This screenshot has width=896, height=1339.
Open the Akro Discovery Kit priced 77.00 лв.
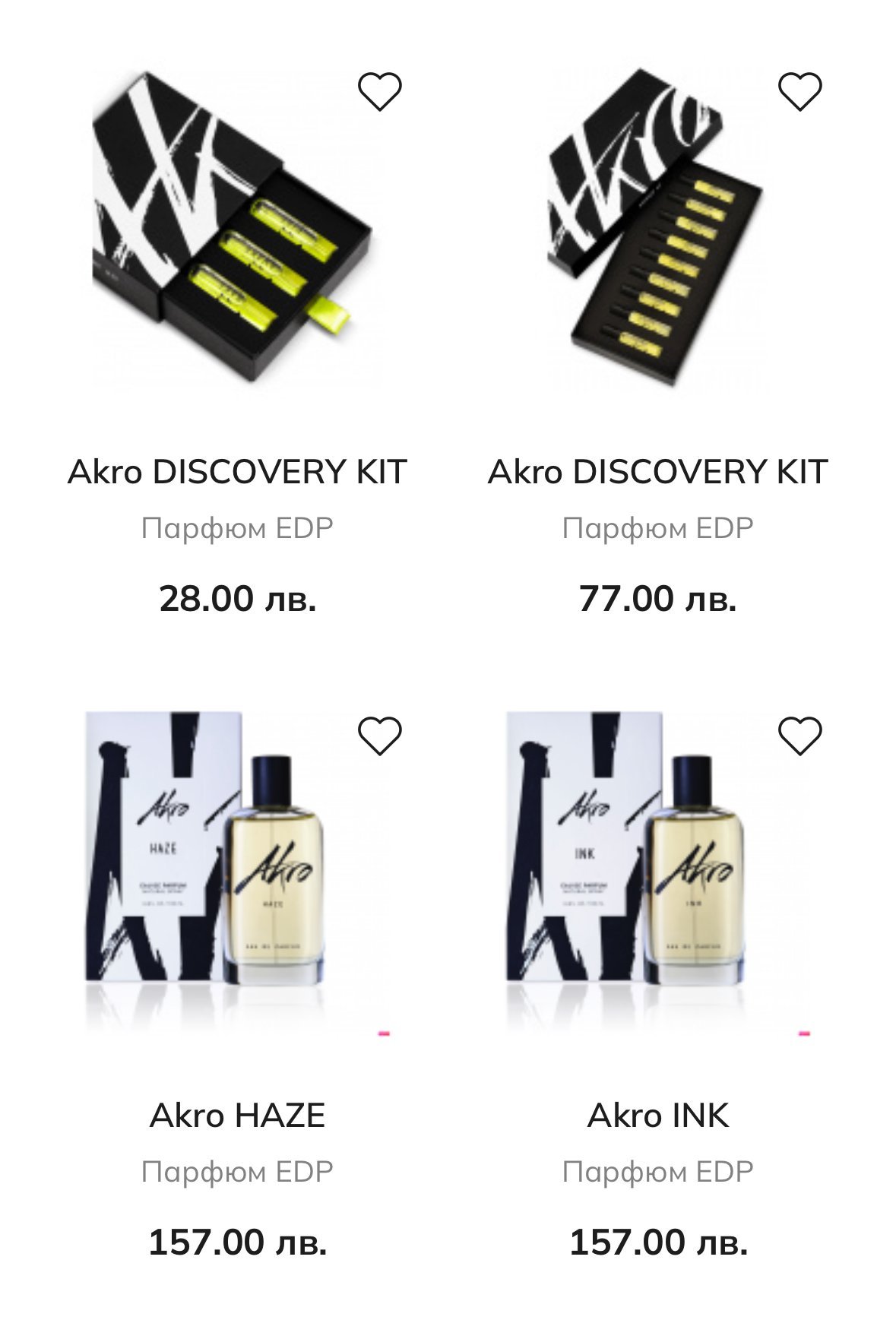tap(657, 471)
